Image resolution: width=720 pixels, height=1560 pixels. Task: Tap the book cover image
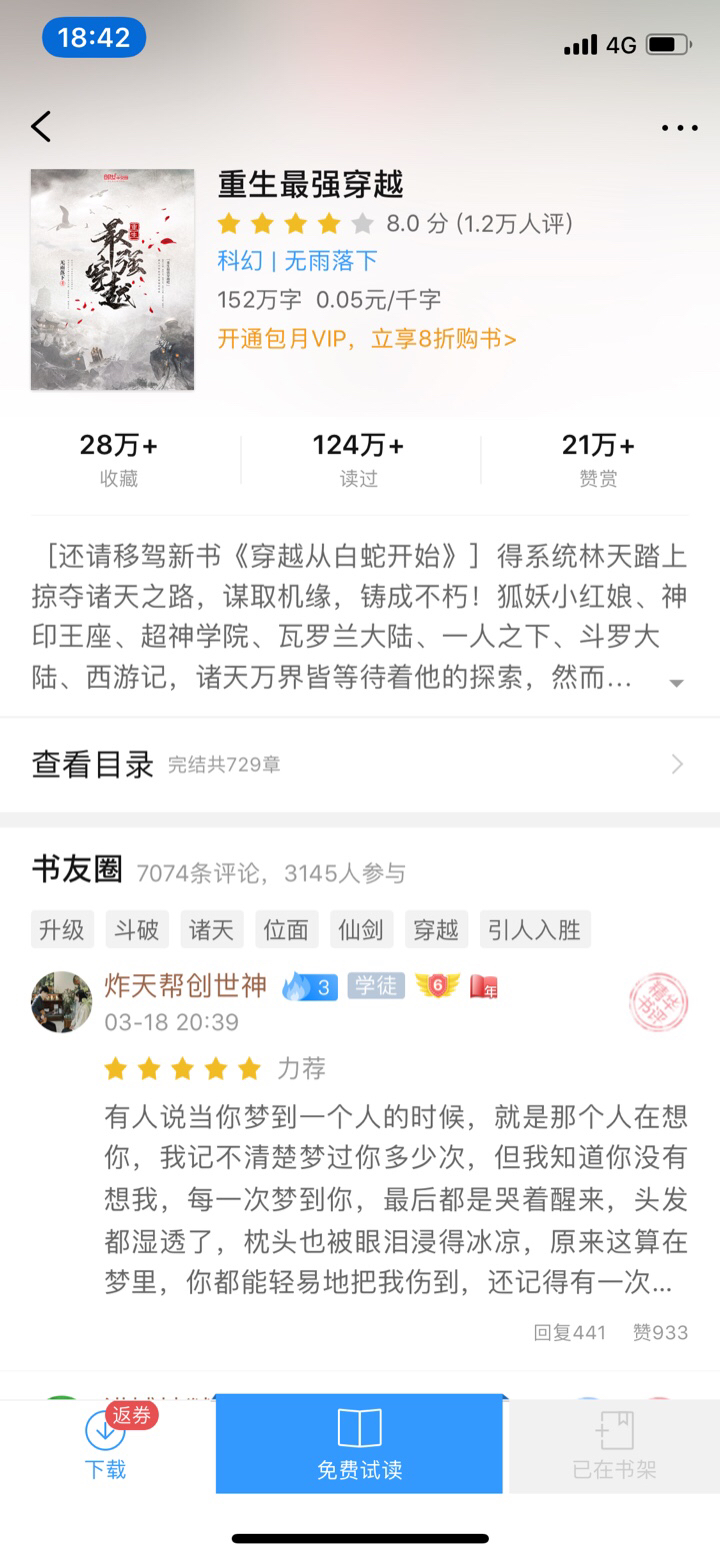[112, 279]
